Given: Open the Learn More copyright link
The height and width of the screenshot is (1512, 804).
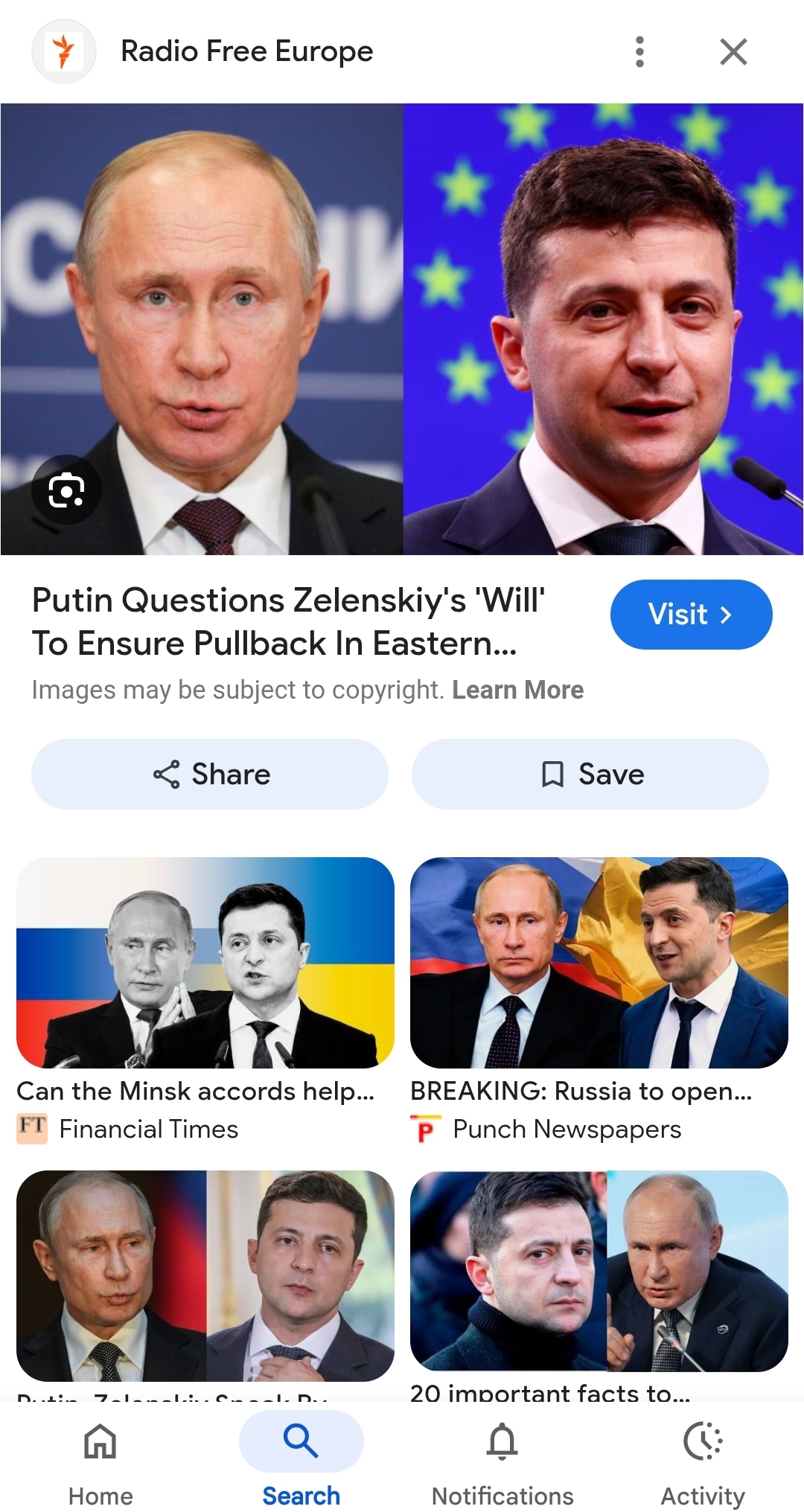Looking at the screenshot, I should point(517,690).
